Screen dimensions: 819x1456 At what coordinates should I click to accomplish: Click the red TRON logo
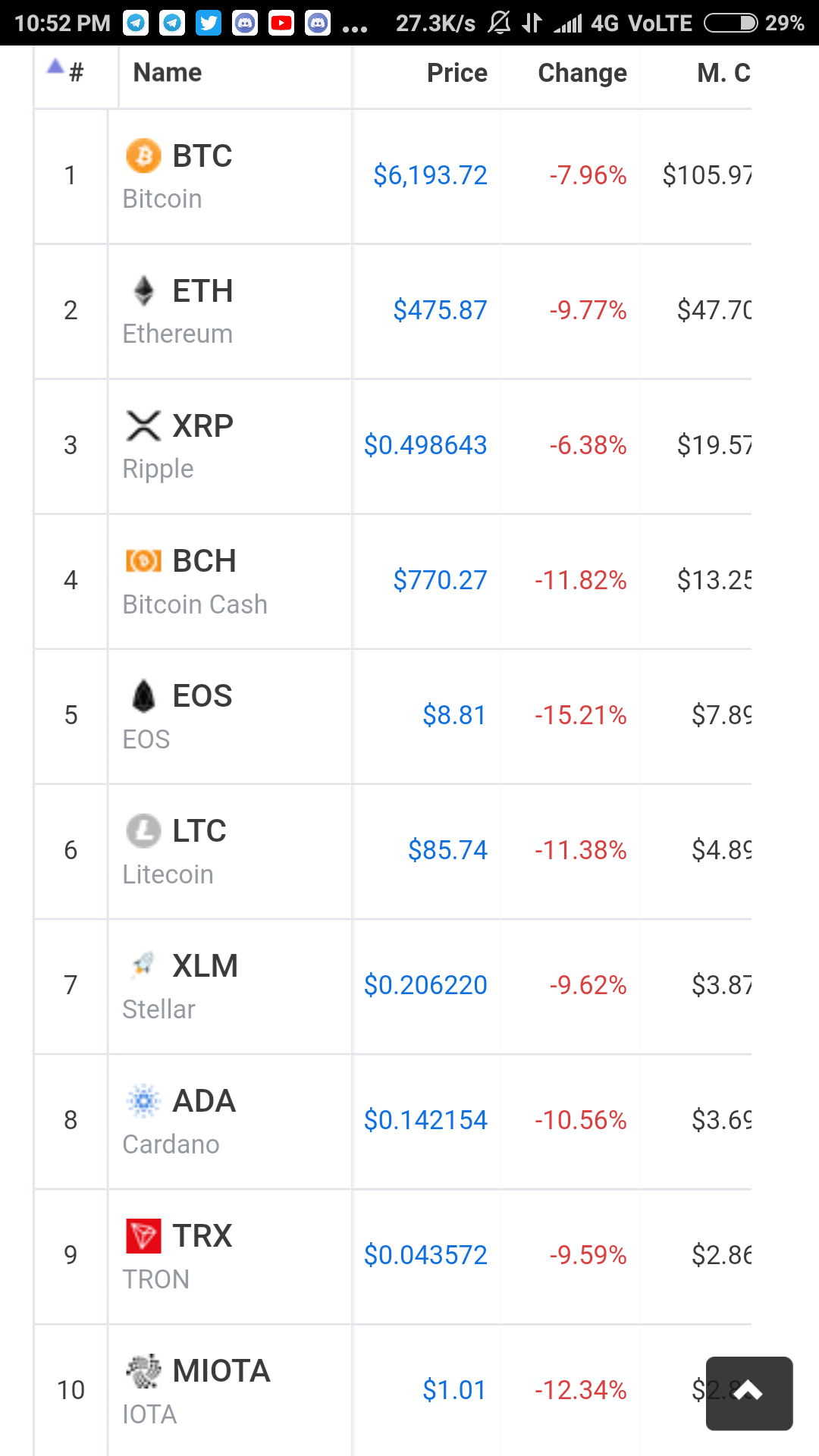[x=144, y=1235]
